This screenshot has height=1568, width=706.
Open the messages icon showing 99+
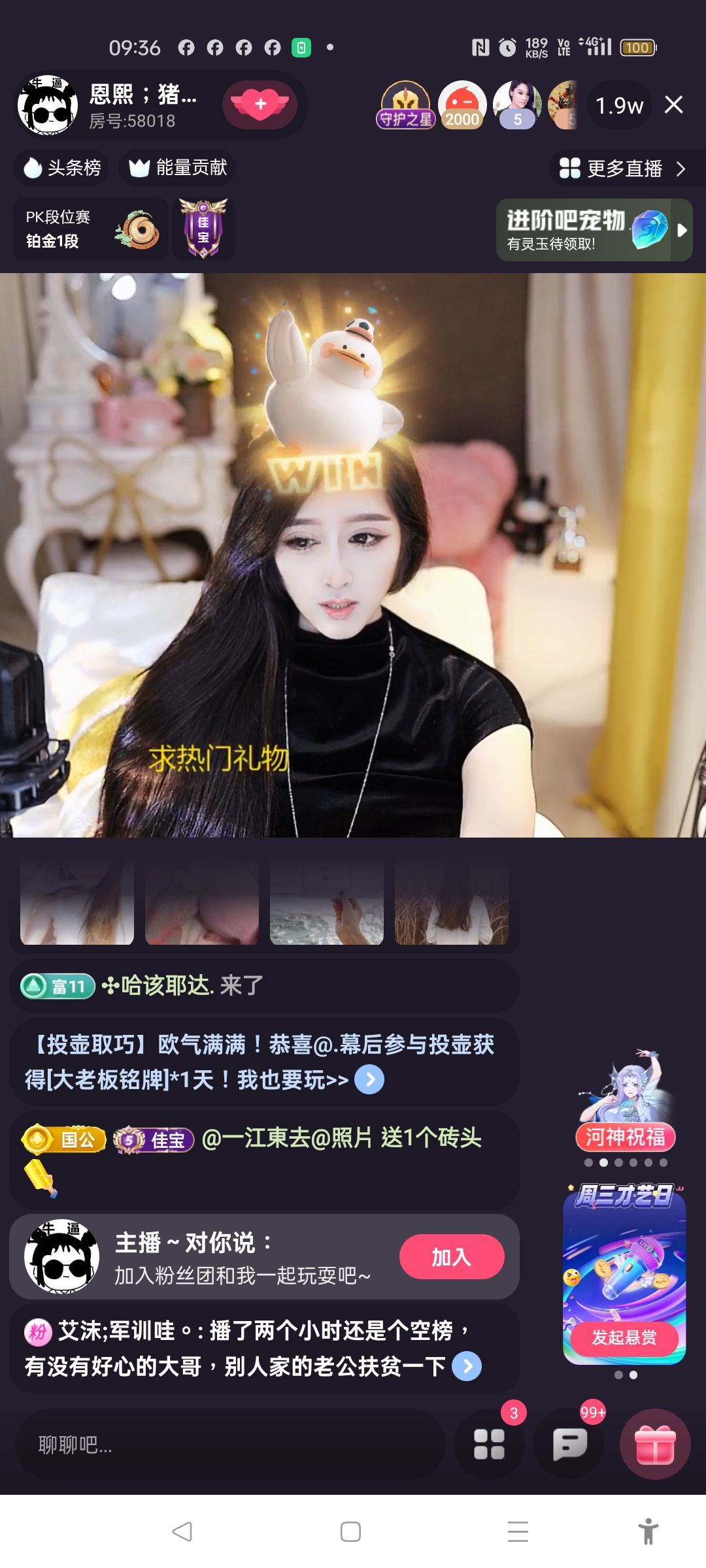tap(569, 1444)
